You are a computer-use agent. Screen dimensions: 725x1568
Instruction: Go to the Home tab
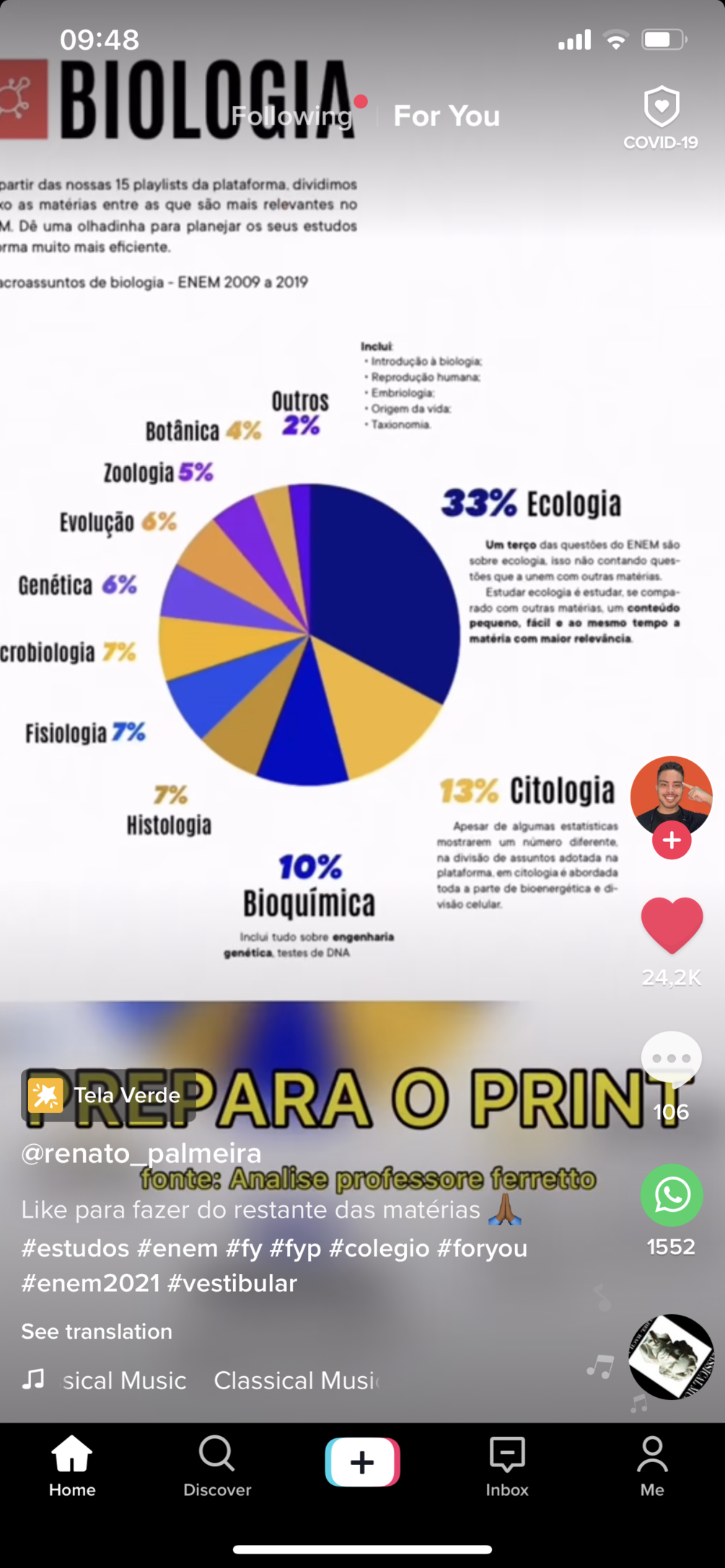click(72, 1465)
